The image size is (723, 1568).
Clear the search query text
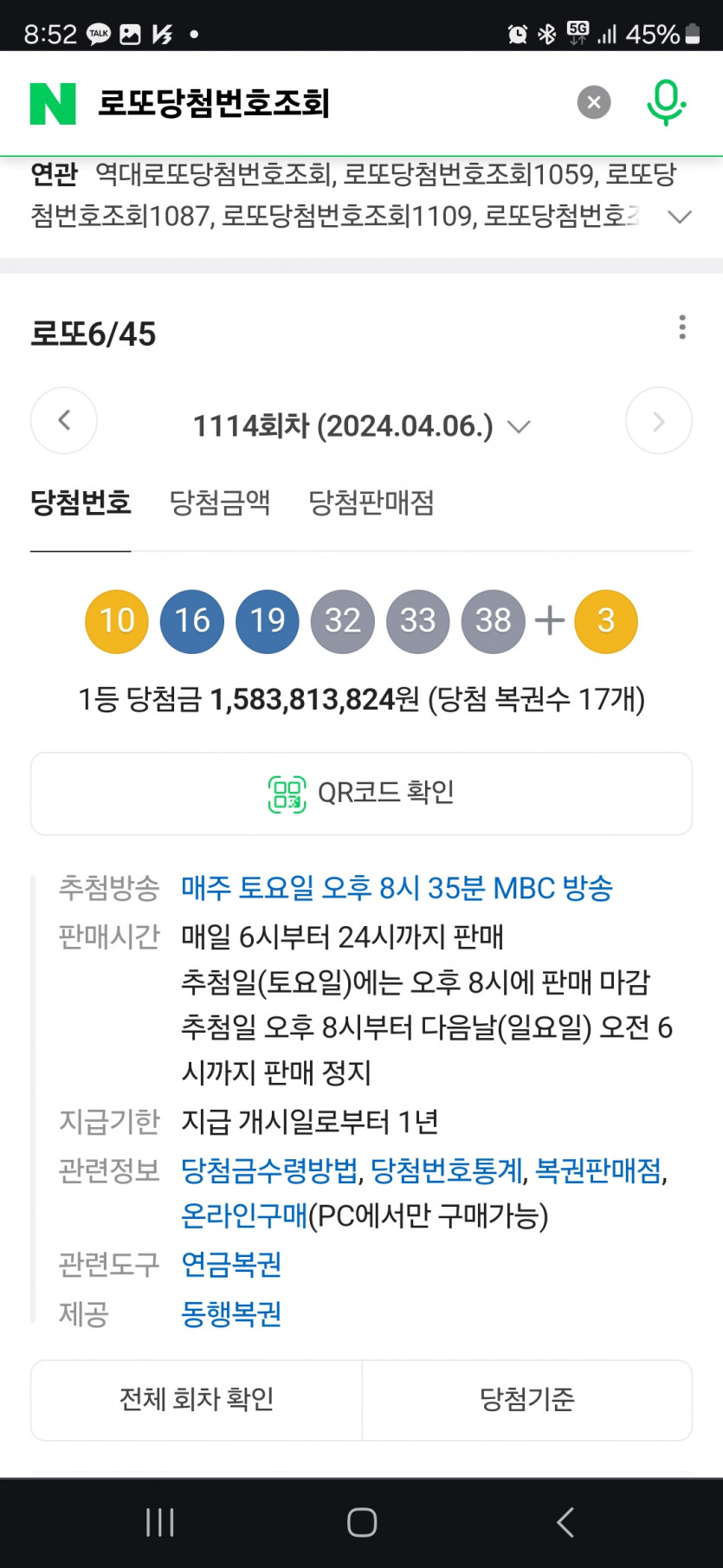594,102
